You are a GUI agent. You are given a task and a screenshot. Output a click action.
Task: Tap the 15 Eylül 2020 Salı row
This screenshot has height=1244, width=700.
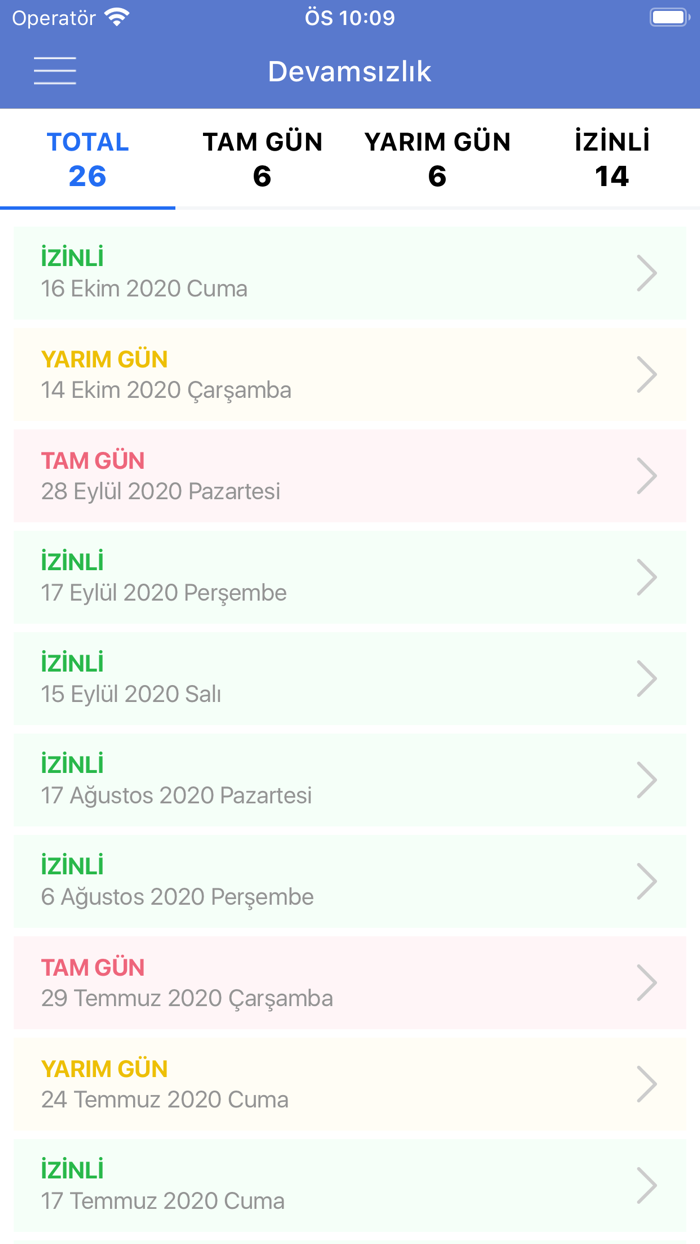(349, 678)
